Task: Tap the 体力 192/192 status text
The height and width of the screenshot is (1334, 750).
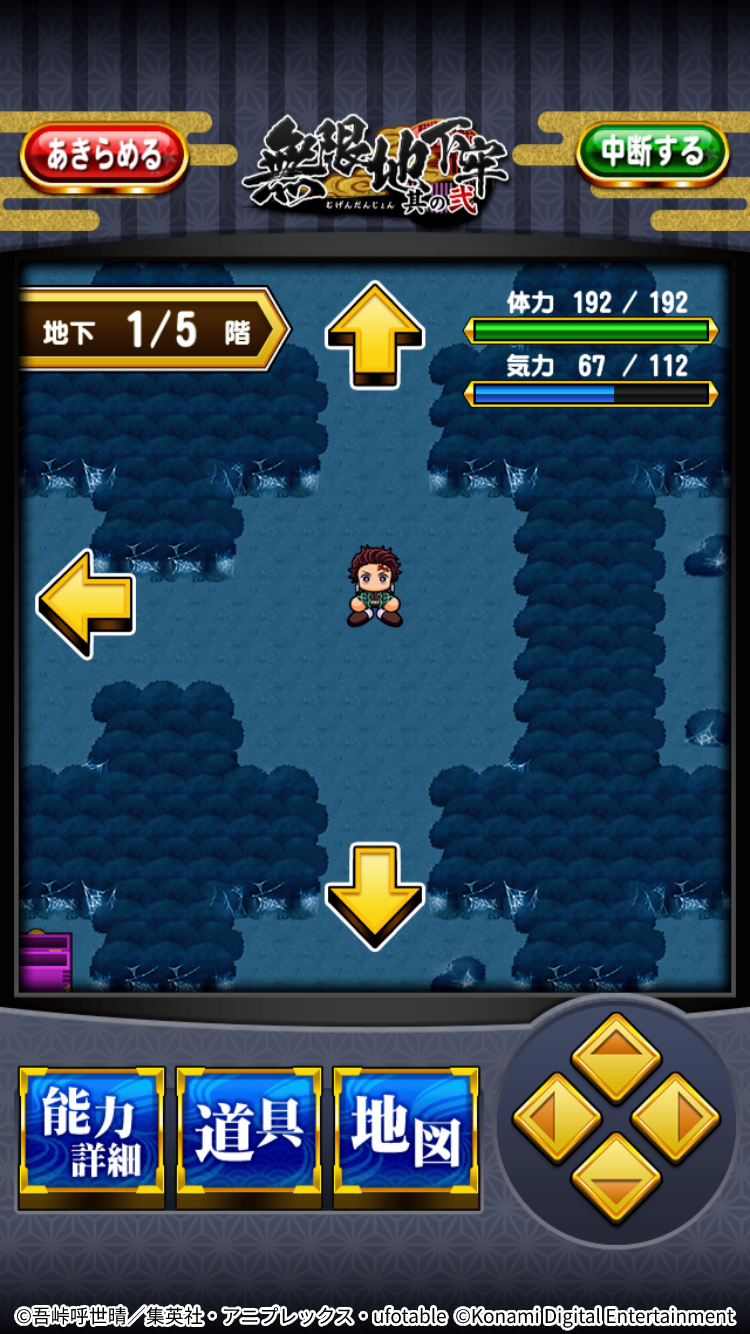Action: (598, 302)
